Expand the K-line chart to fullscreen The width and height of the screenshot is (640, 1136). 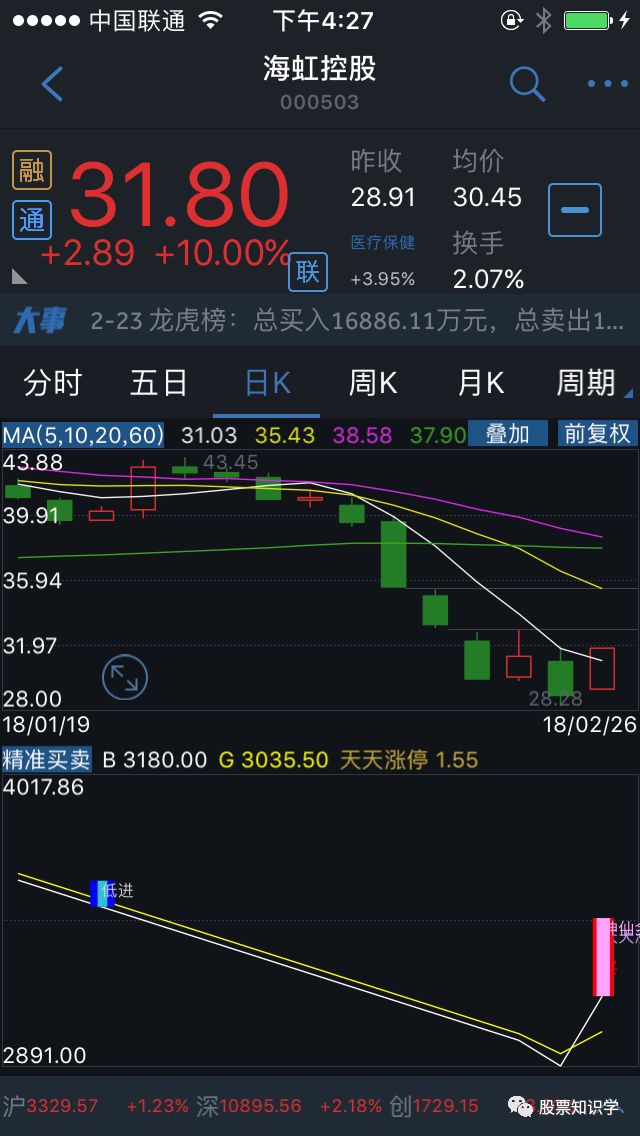(125, 678)
